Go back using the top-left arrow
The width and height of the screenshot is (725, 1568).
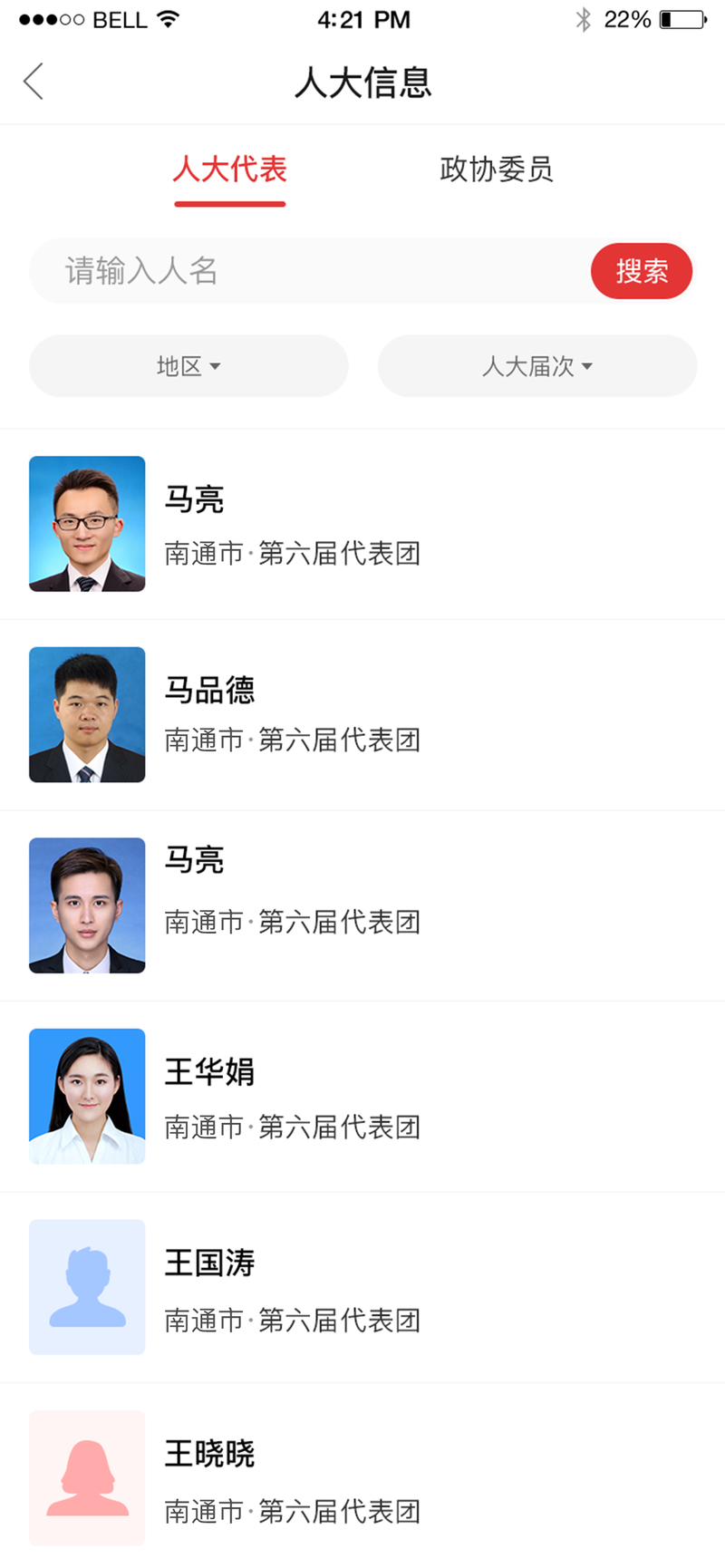pyautogui.click(x=34, y=82)
